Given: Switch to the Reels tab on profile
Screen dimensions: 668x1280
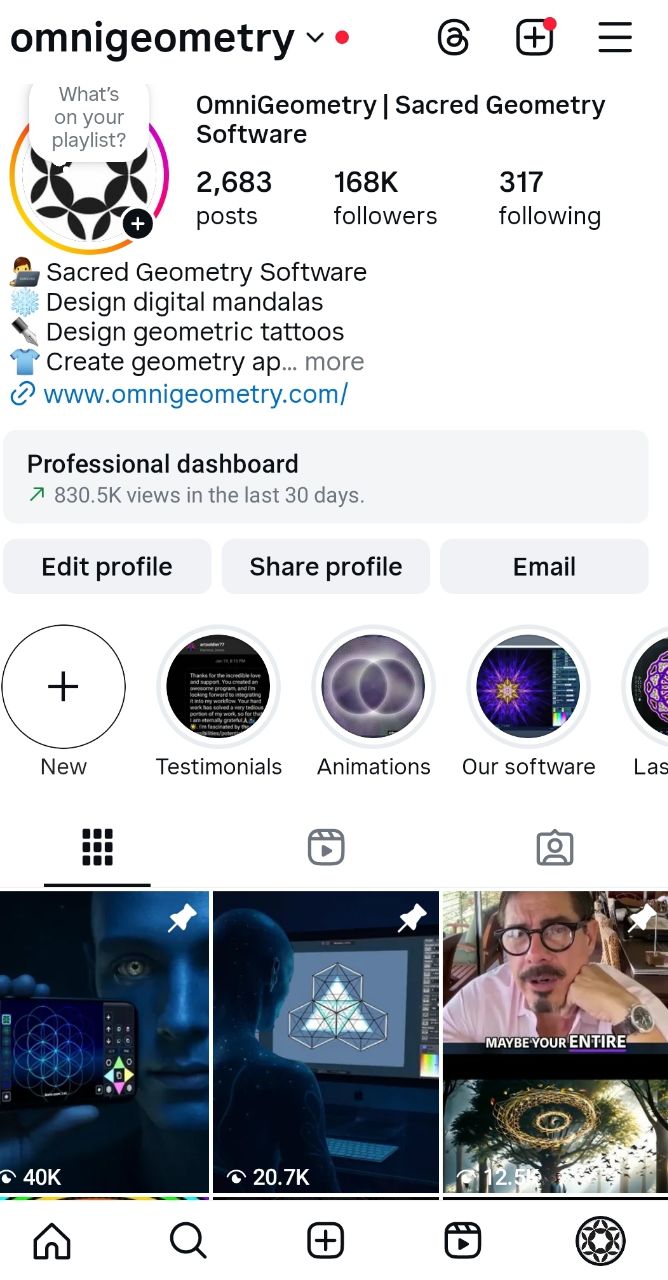Looking at the screenshot, I should pyautogui.click(x=326, y=848).
